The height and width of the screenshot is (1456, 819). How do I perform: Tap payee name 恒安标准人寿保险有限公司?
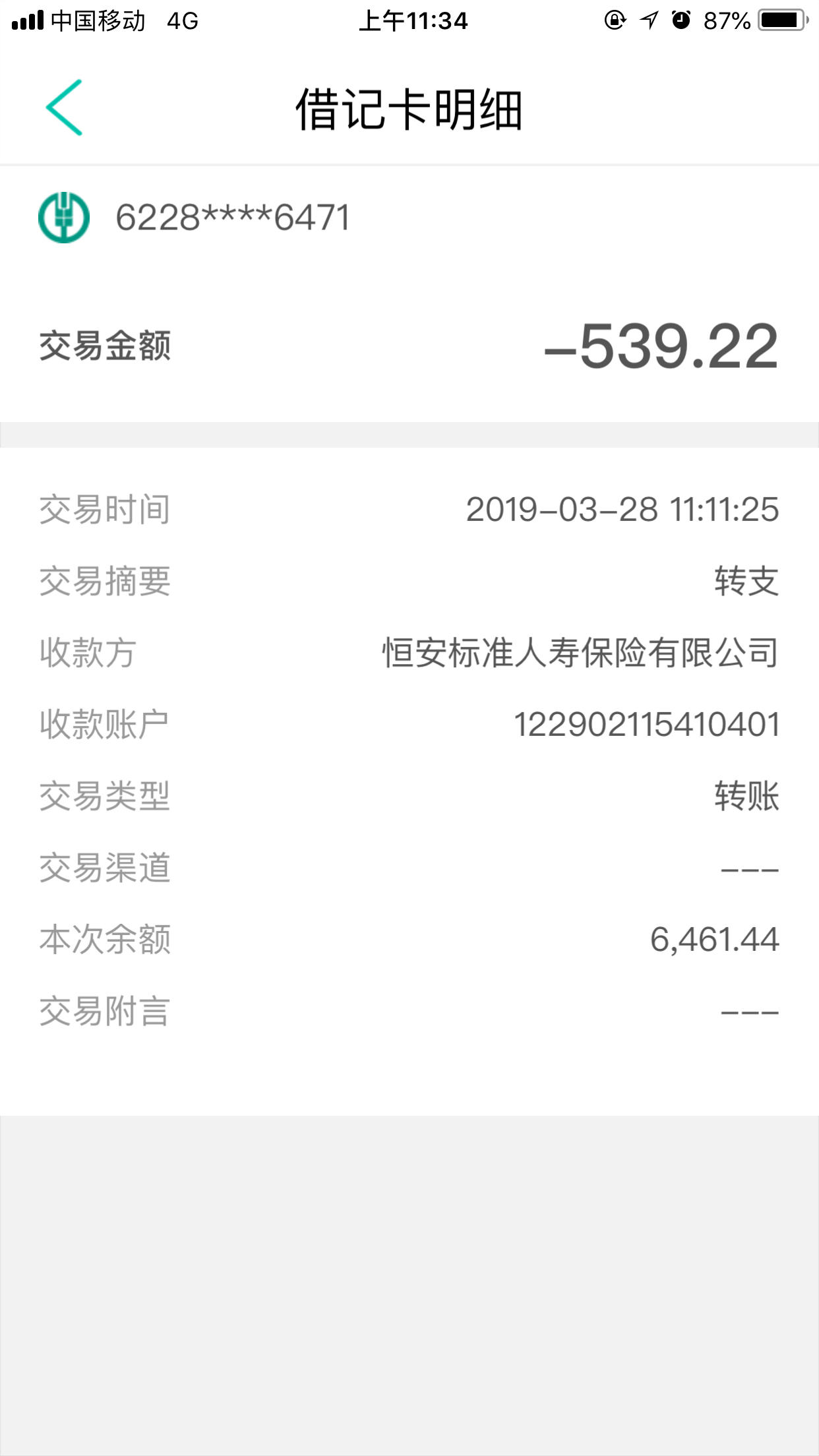coord(579,652)
